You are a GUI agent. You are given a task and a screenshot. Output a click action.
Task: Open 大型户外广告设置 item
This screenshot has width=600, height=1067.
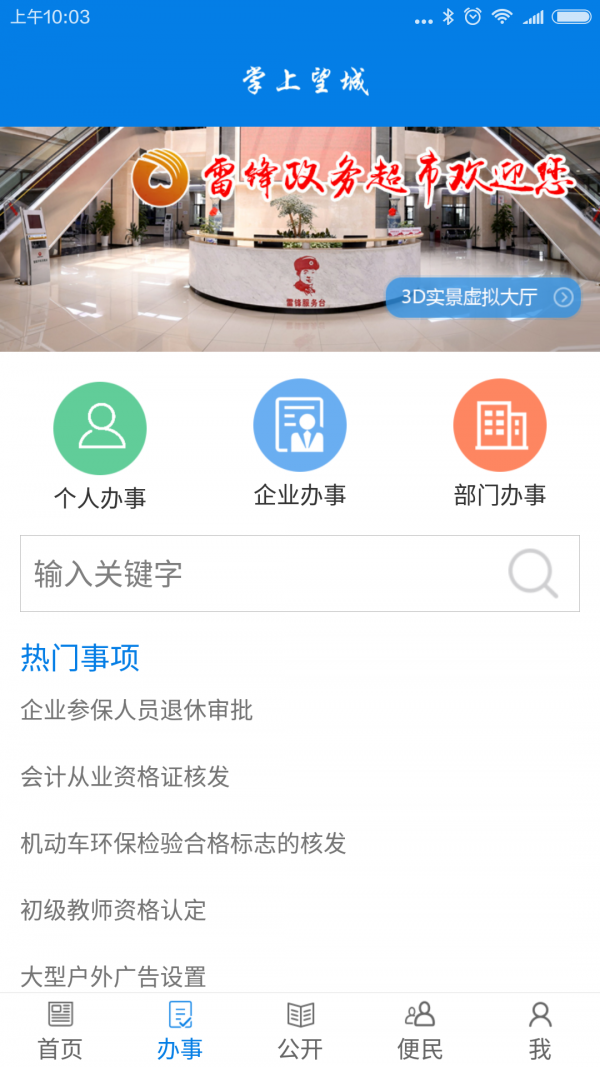coord(113,975)
